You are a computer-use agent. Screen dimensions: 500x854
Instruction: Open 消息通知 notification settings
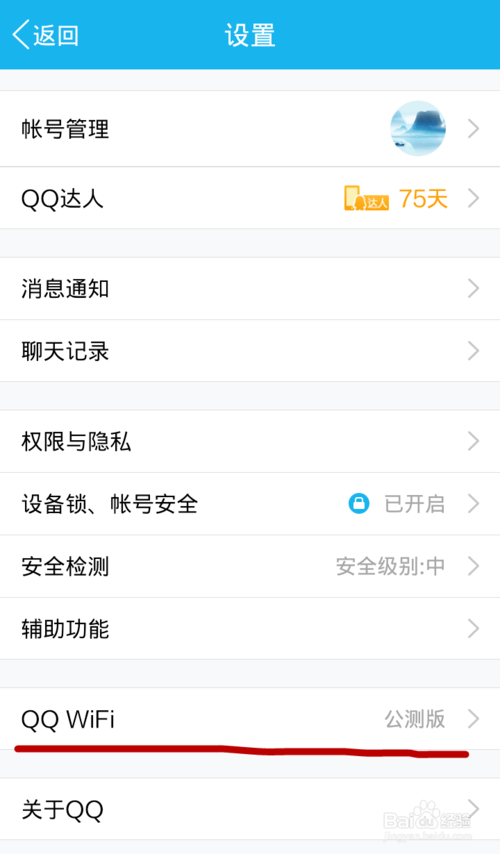[250, 289]
